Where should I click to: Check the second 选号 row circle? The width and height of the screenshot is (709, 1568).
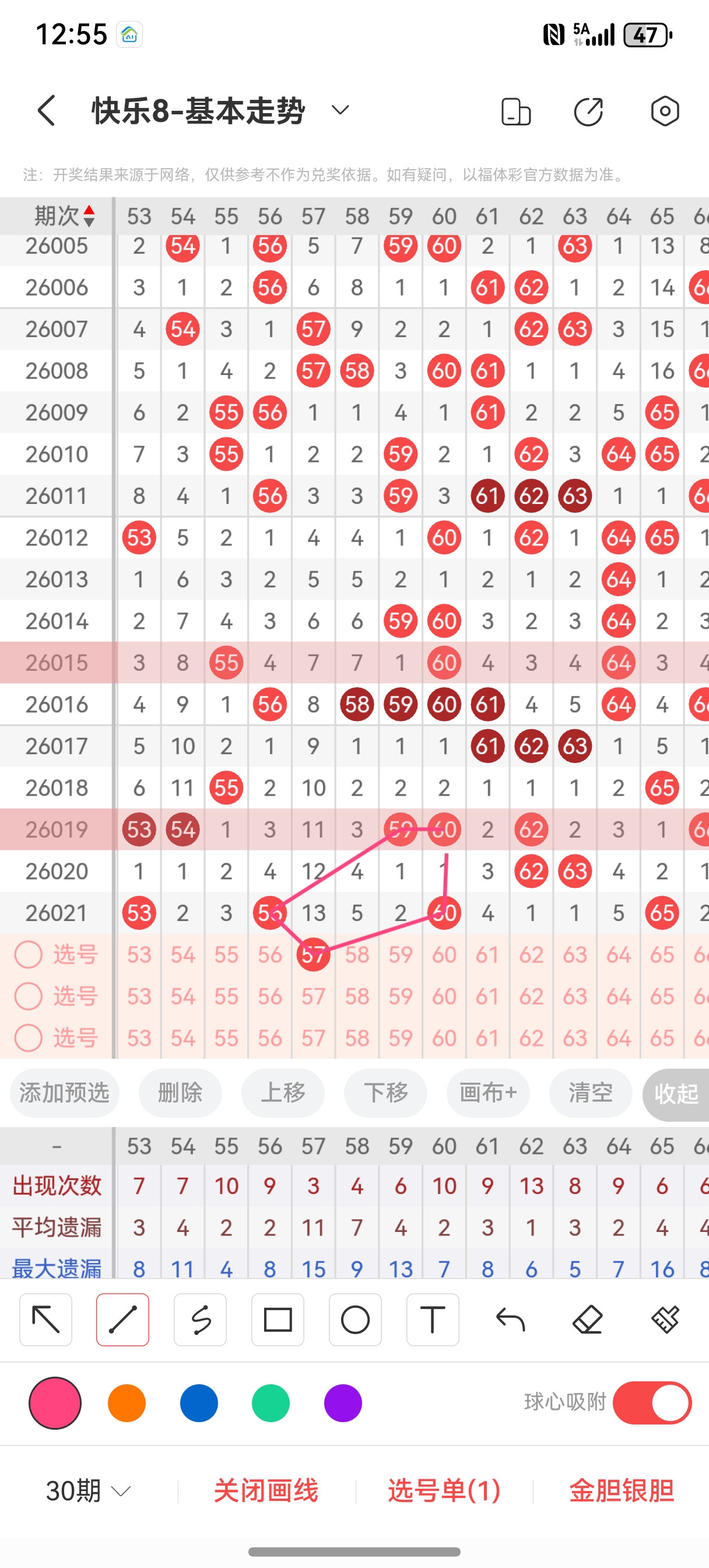(x=28, y=996)
